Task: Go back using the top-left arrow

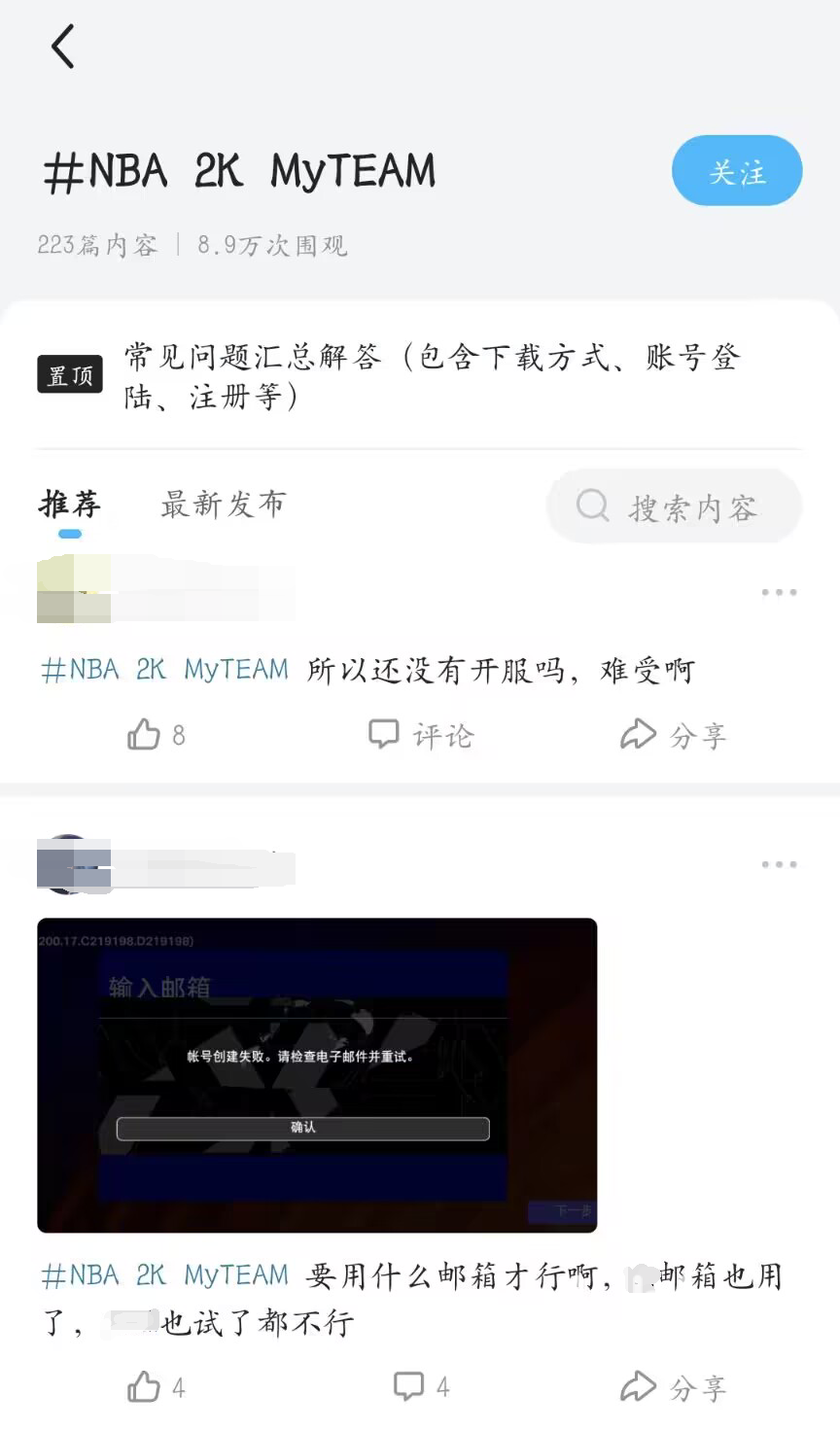Action: coord(63,47)
